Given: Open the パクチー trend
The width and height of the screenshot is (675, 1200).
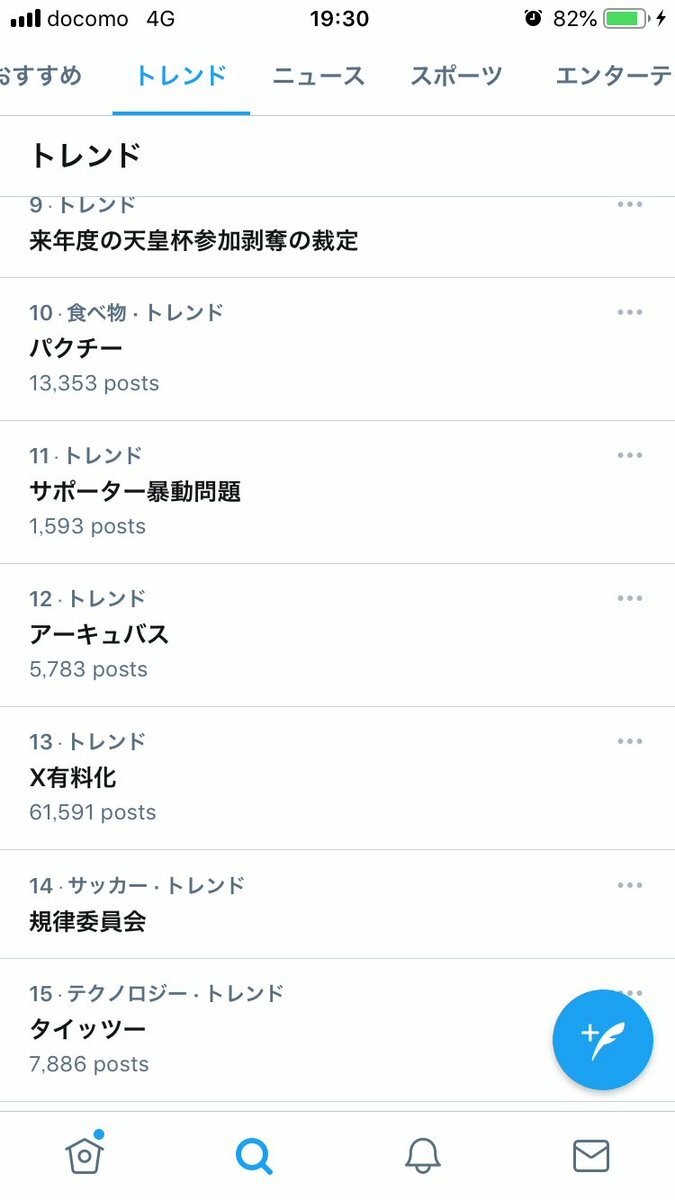Looking at the screenshot, I should [x=337, y=349].
